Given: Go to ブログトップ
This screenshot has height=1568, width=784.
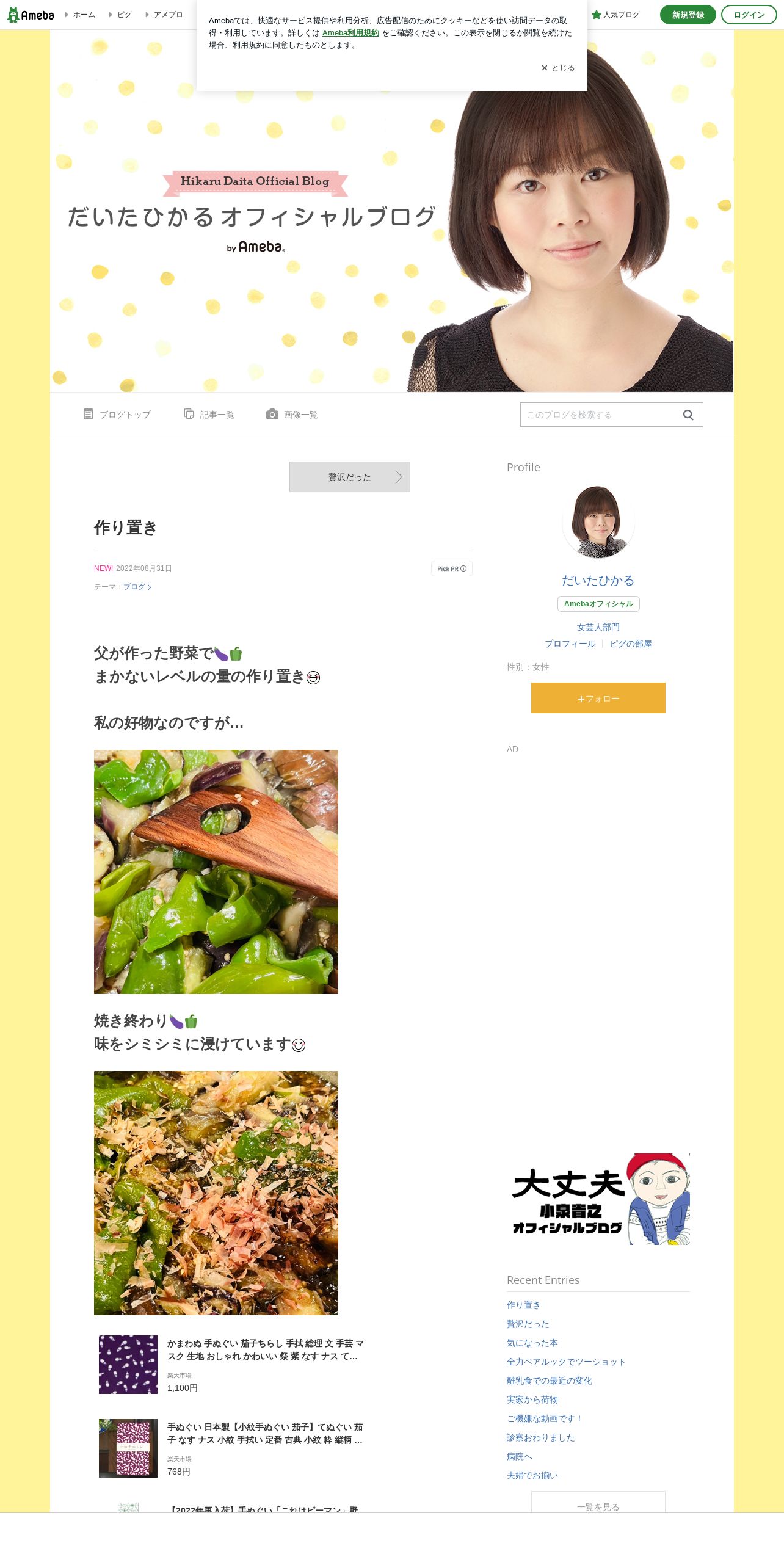Looking at the screenshot, I should (x=117, y=415).
